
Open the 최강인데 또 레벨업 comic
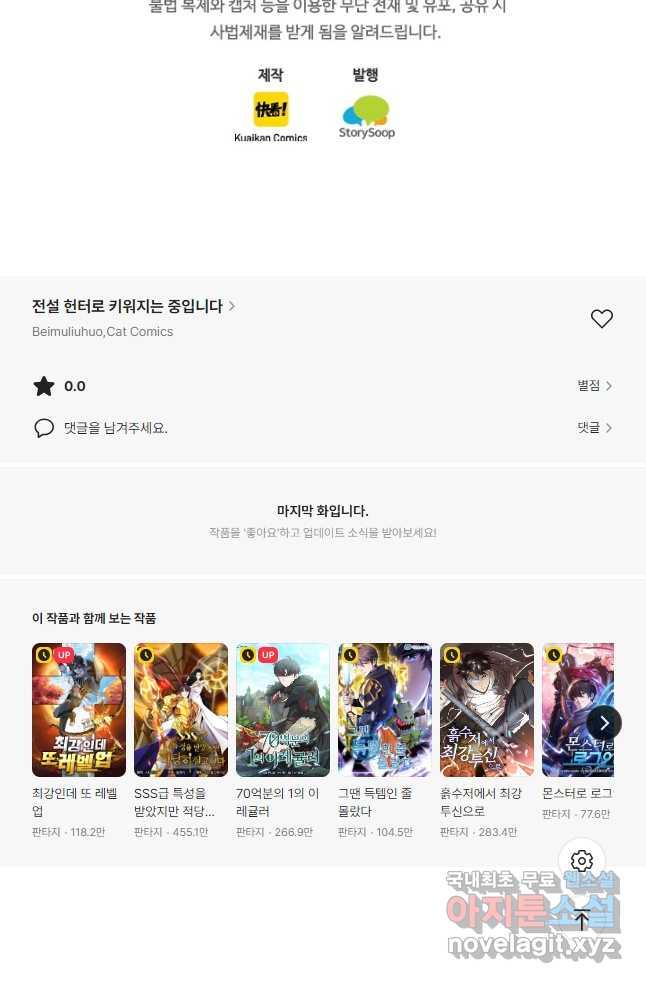(x=79, y=710)
